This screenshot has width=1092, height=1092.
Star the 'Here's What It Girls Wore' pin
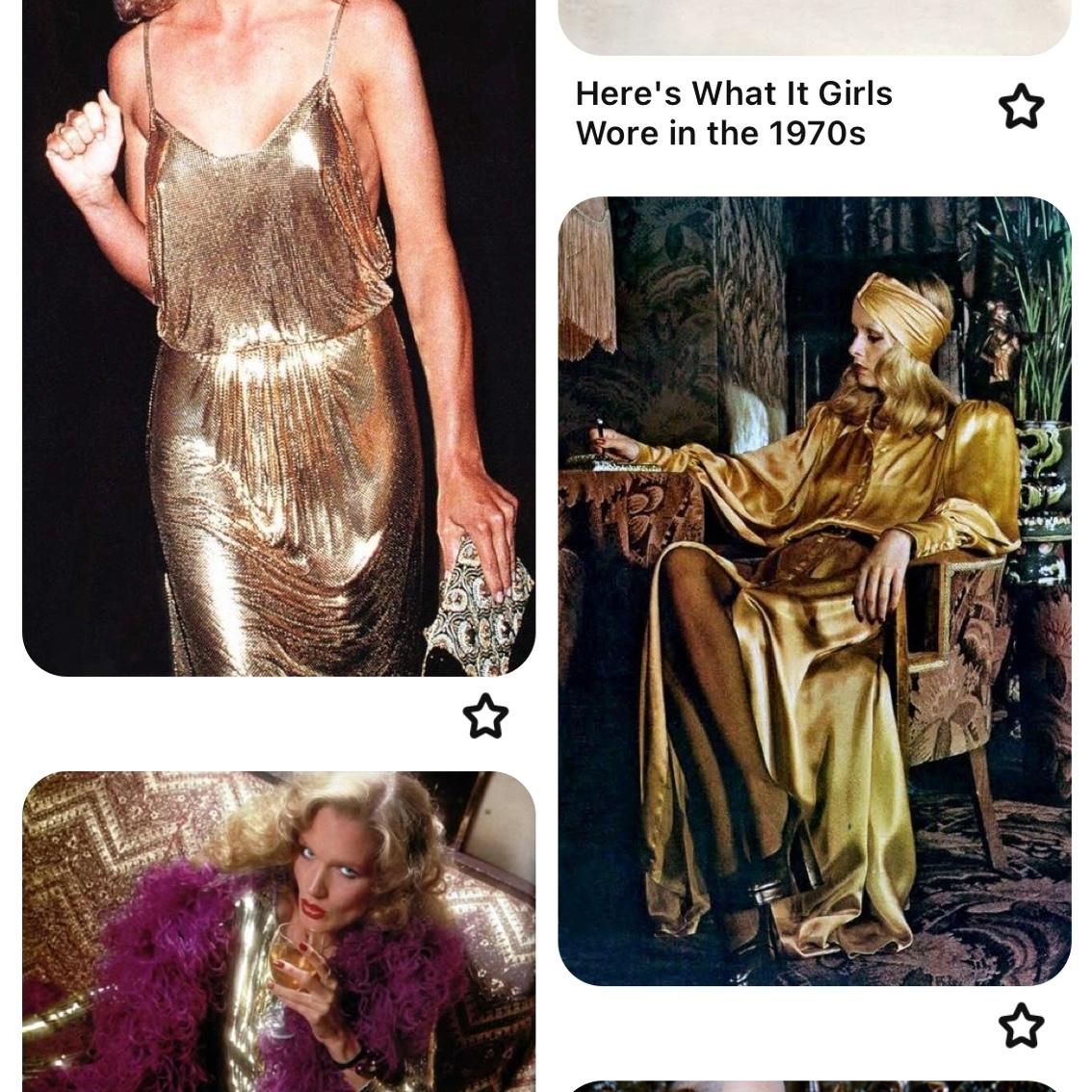(x=1021, y=106)
